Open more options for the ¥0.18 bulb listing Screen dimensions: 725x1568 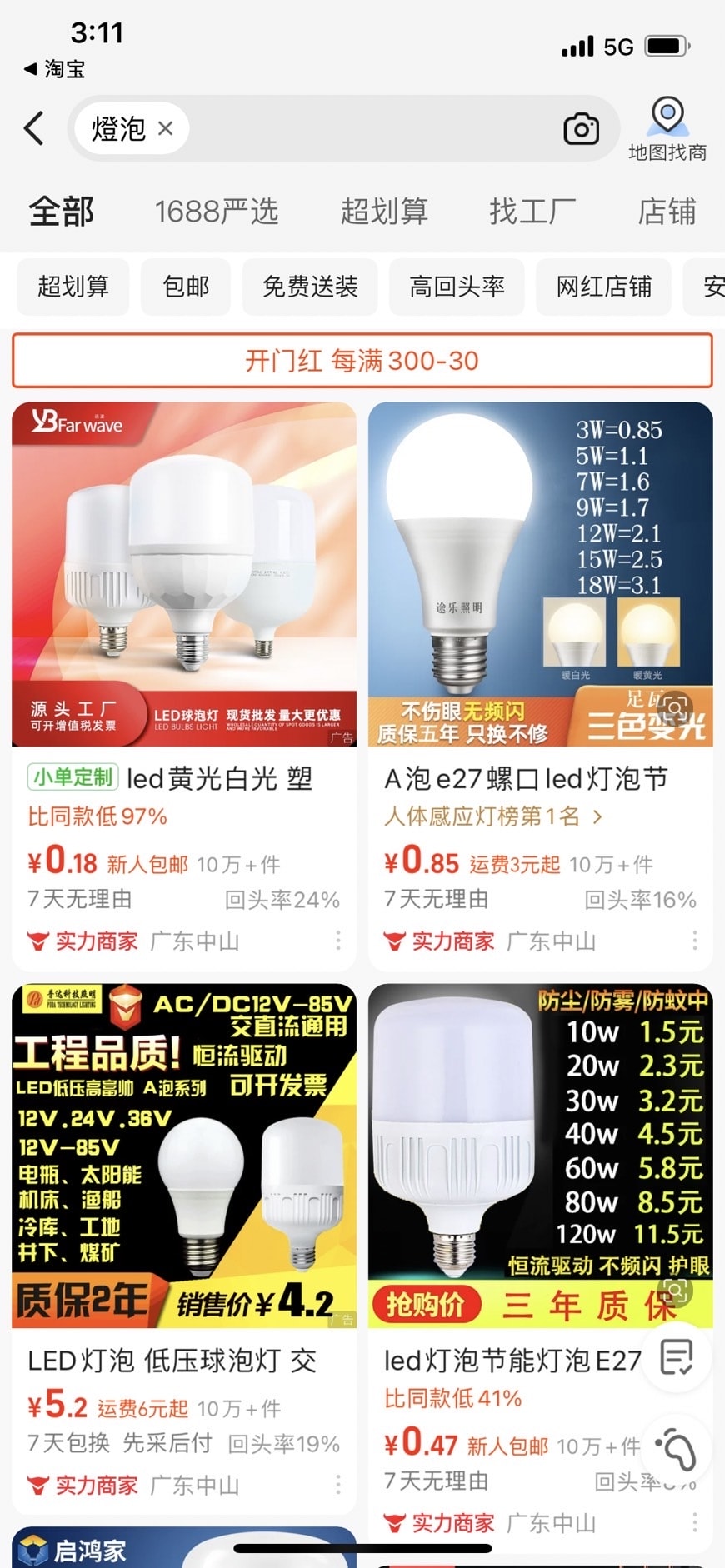(337, 941)
